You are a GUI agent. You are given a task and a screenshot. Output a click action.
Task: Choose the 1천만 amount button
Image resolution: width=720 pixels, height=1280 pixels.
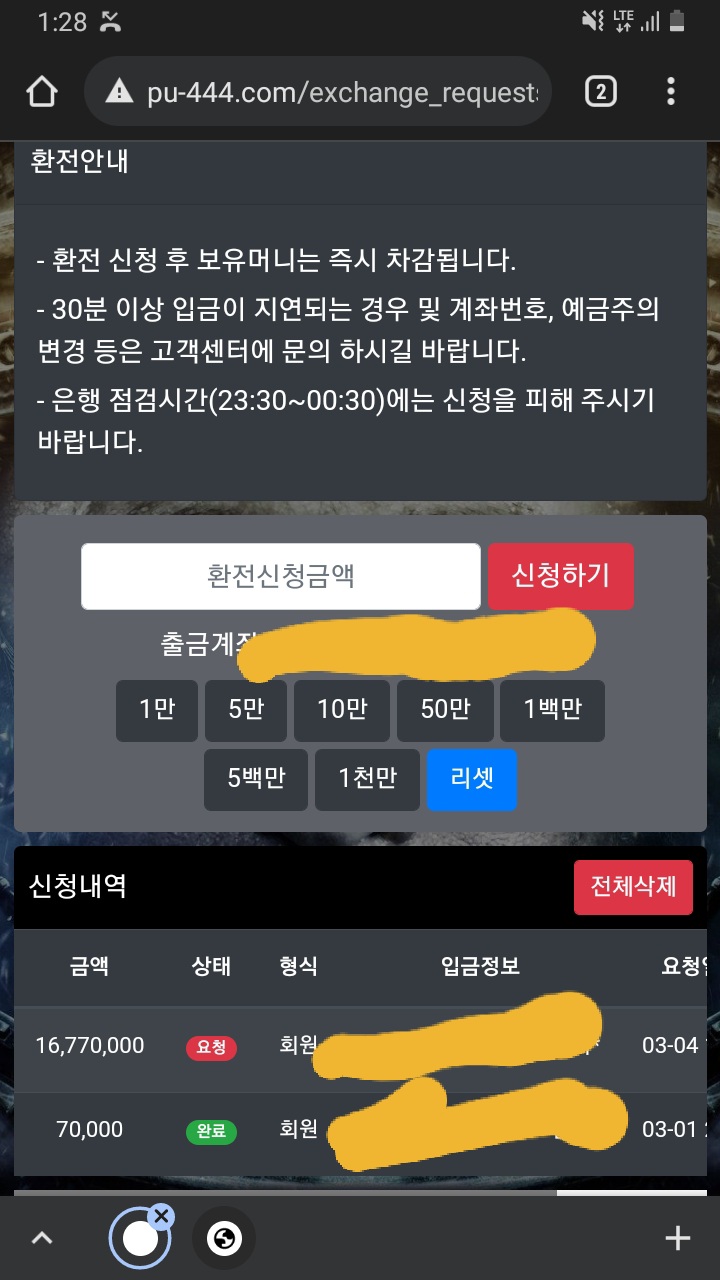pos(367,779)
